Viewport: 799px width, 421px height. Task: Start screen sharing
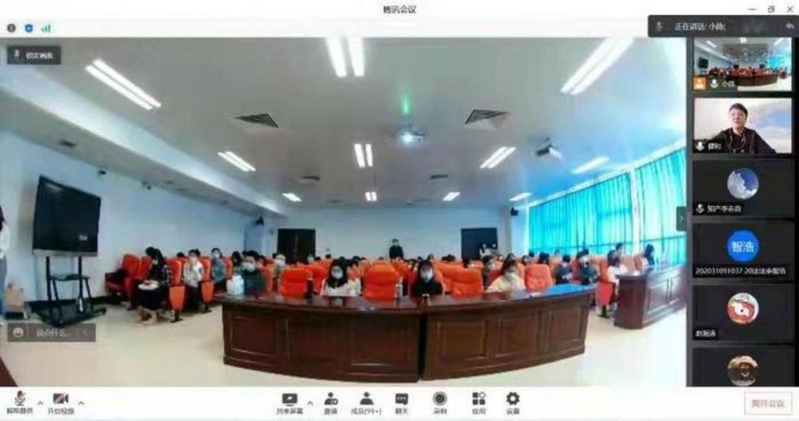[290, 402]
